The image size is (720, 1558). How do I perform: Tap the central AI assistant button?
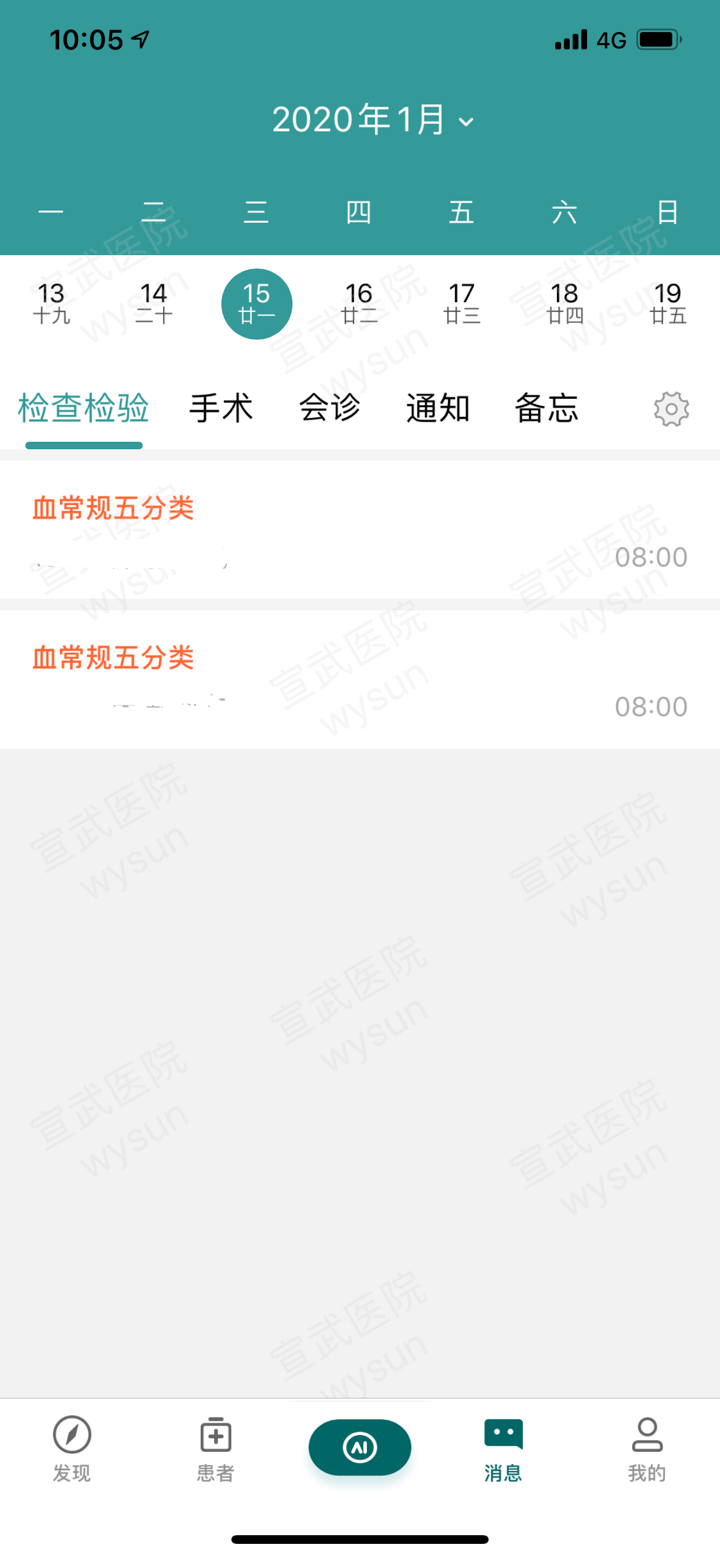pos(359,1446)
